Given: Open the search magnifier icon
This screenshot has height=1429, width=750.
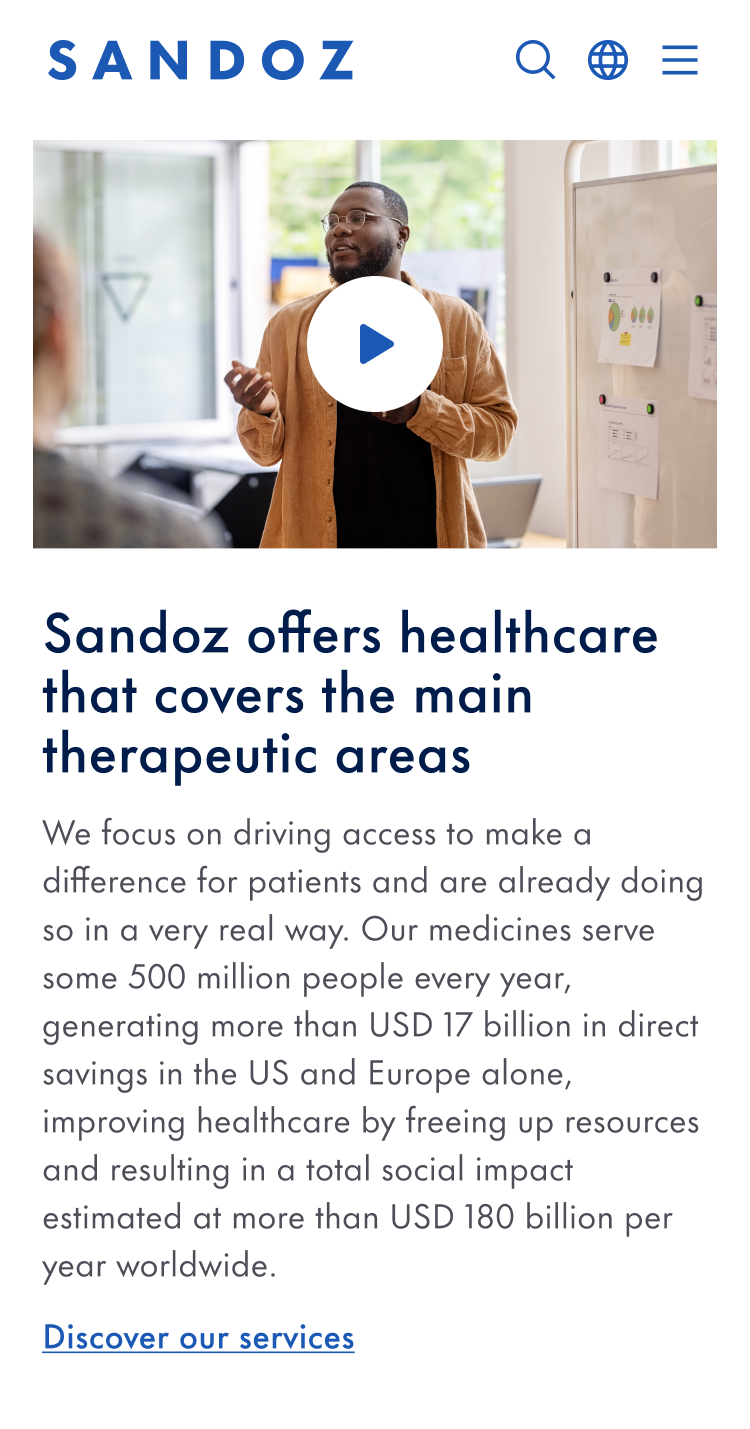Looking at the screenshot, I should point(535,60).
